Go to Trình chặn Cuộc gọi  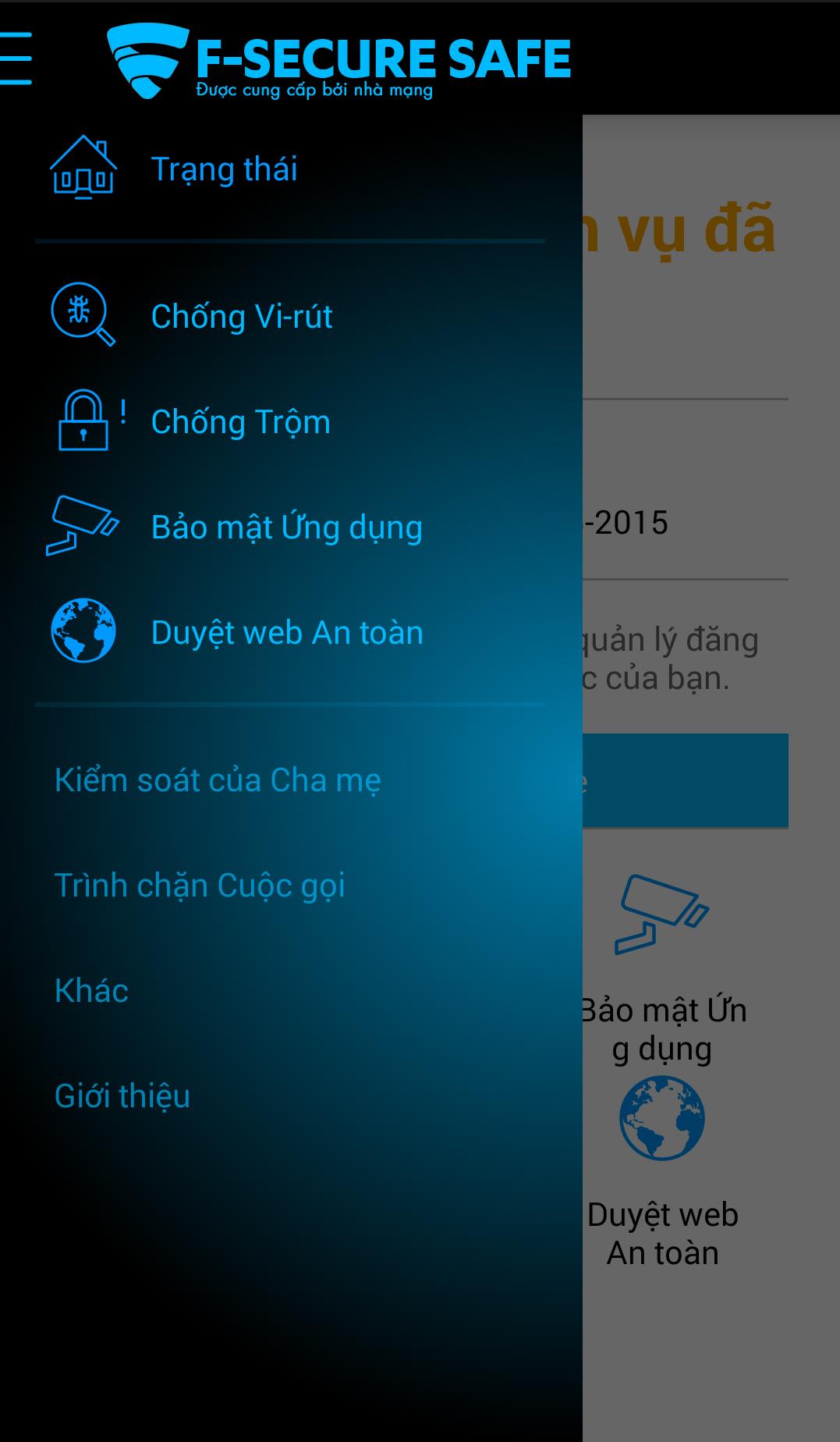[200, 885]
